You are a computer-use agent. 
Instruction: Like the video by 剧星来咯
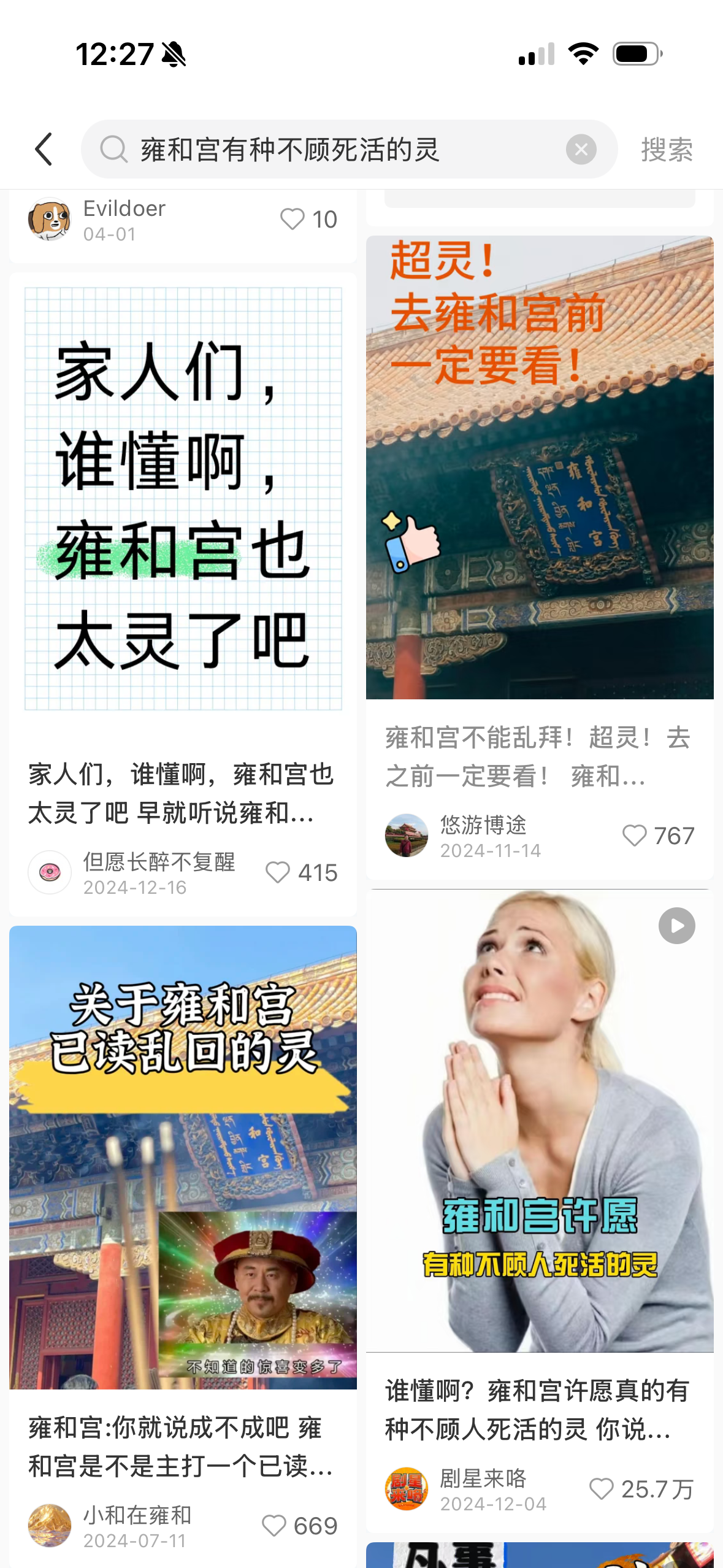[x=602, y=1488]
